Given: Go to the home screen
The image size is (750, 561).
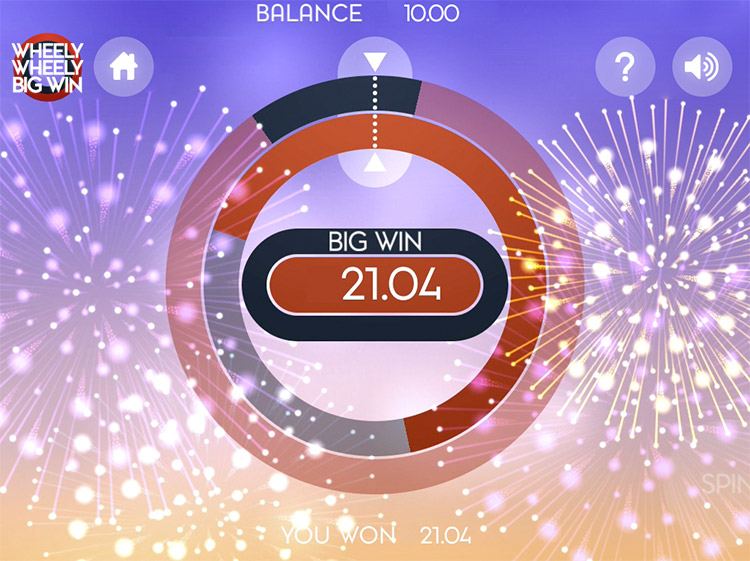Looking at the screenshot, I should [124, 68].
